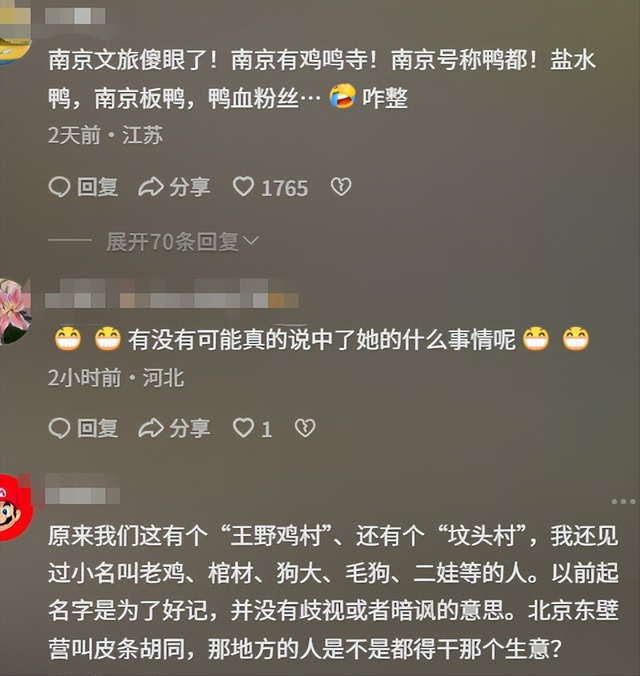The image size is (640, 676).
Task: Share the comment from 河北
Action: click(x=174, y=428)
